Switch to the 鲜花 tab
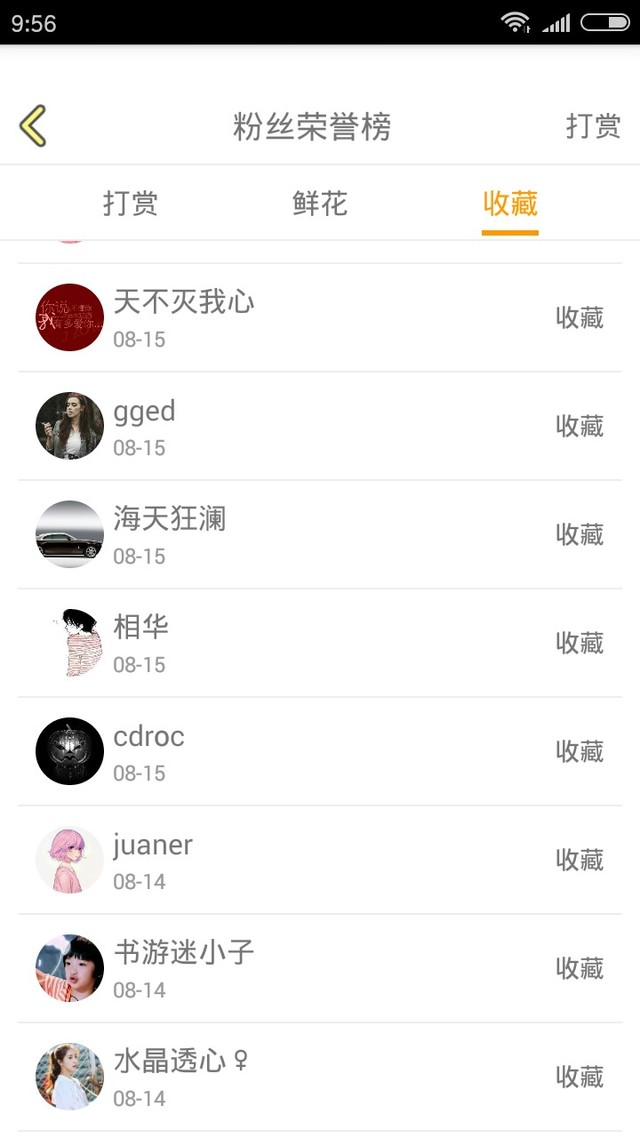640x1138 pixels. tap(320, 204)
